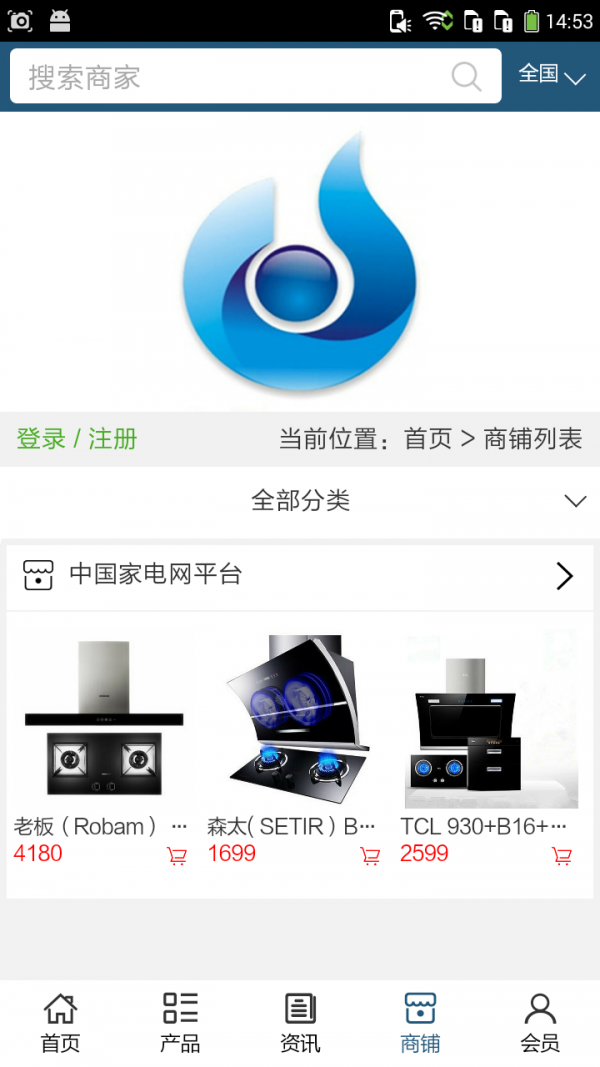Switch to the 产品 tab

click(180, 1023)
